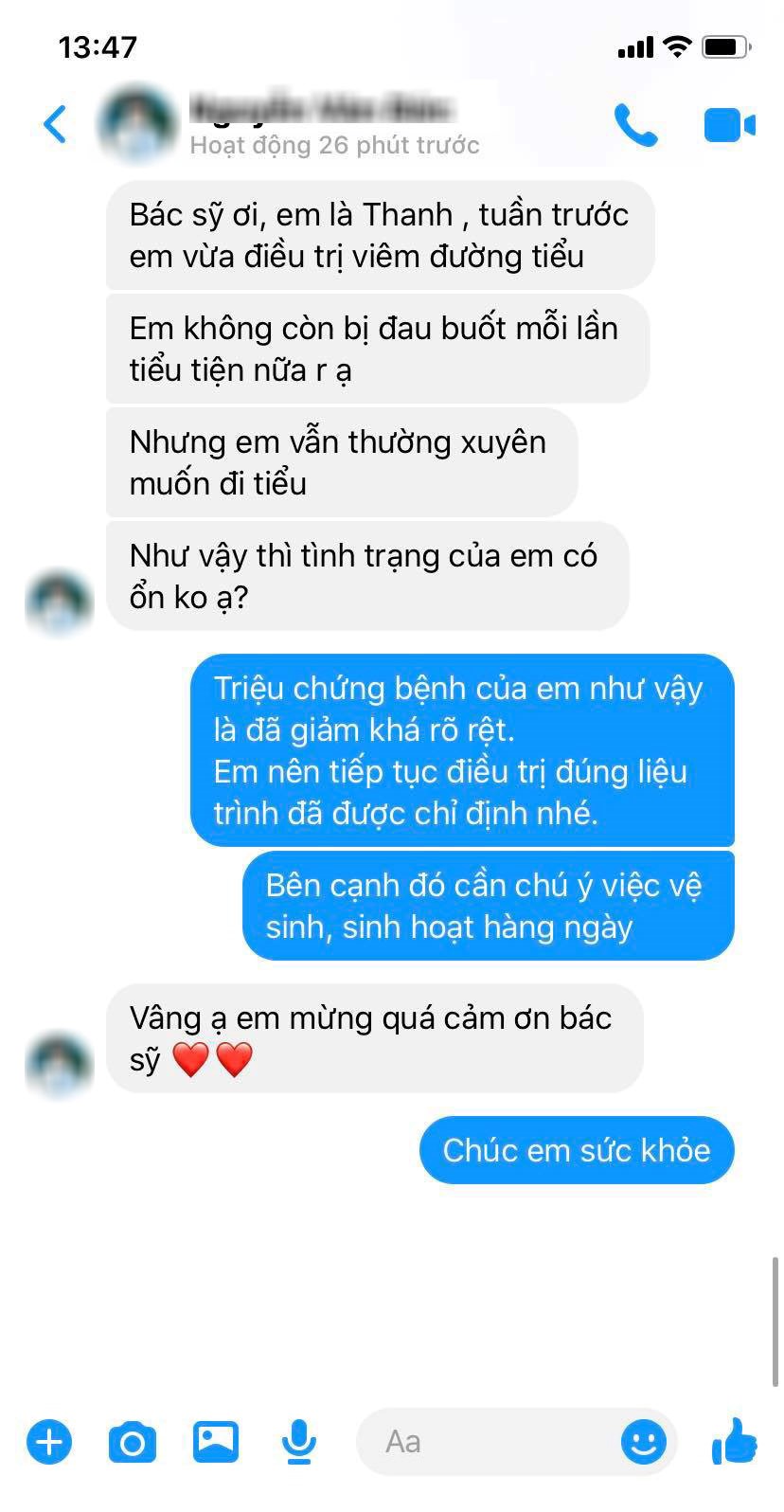Start a video call with this contact
784x1512 pixels.
(x=729, y=125)
